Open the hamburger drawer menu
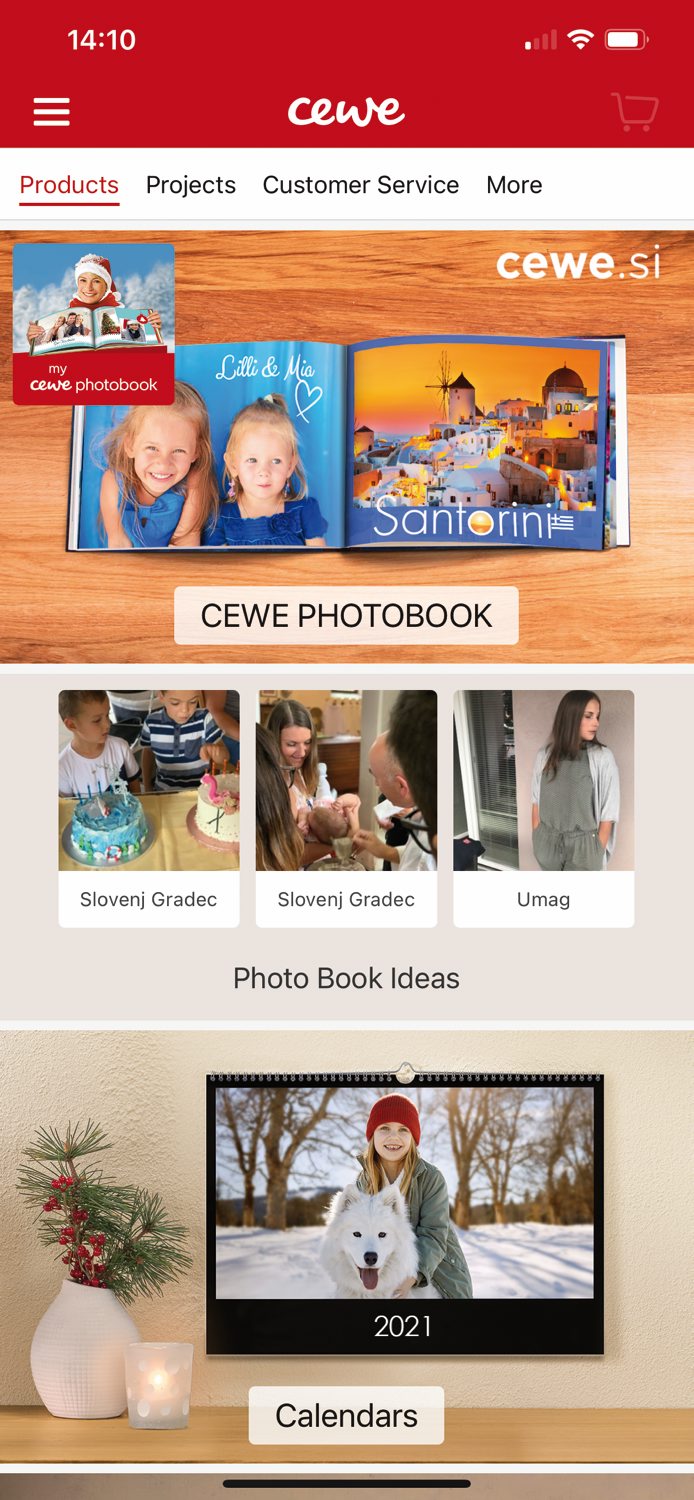This screenshot has height=1500, width=694. coord(51,111)
